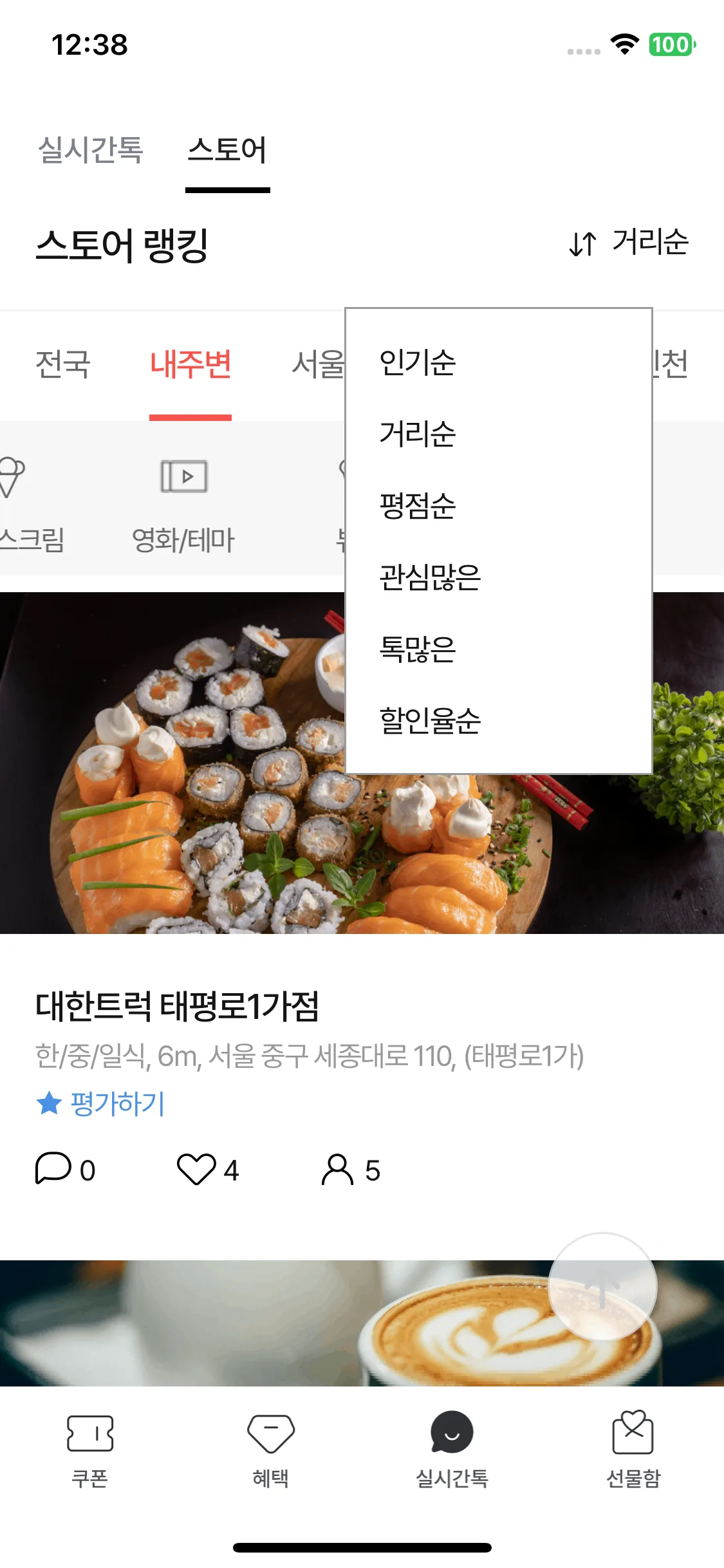Image resolution: width=724 pixels, height=1568 pixels.
Task: Open the 대한트럭 태평로1가점 store card
Action: tap(177, 1006)
